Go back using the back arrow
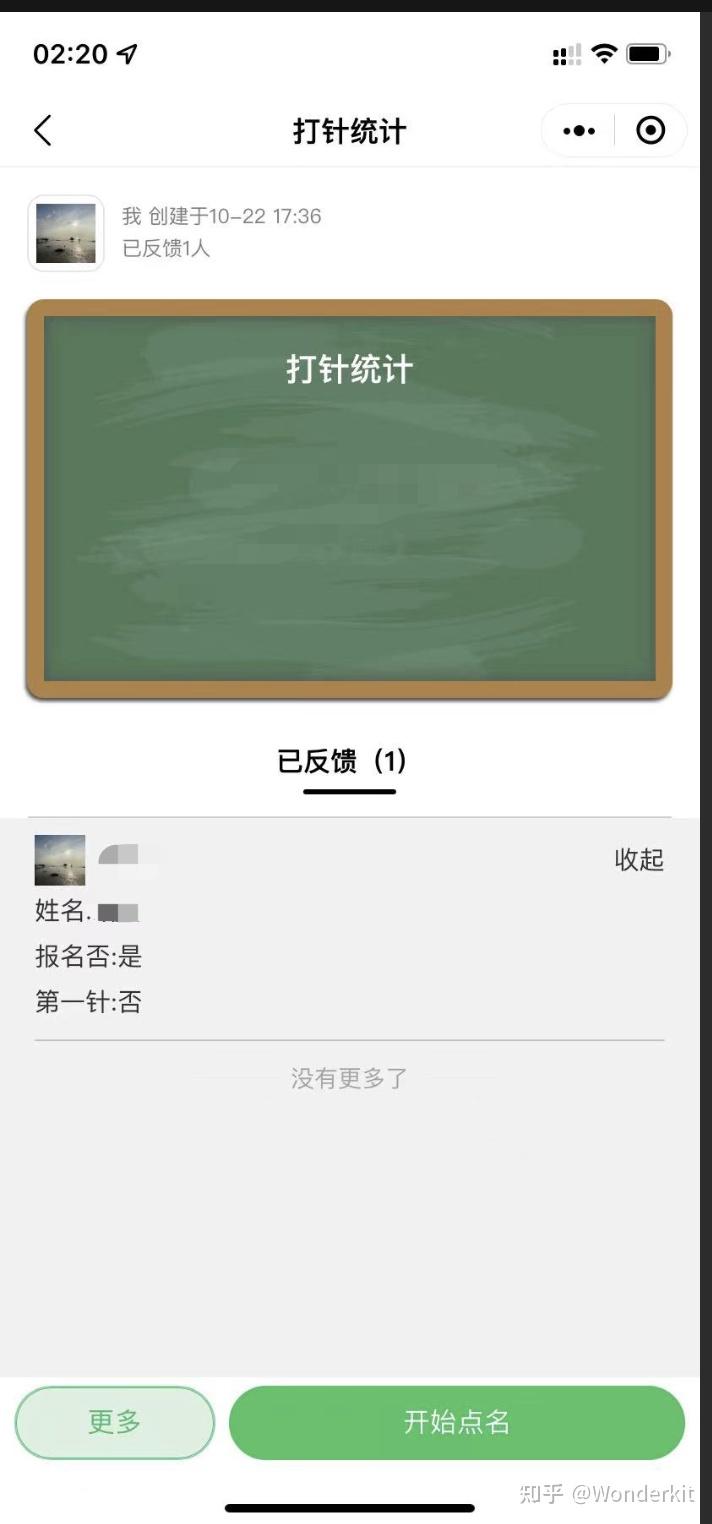The height and width of the screenshot is (1524, 712). click(42, 131)
